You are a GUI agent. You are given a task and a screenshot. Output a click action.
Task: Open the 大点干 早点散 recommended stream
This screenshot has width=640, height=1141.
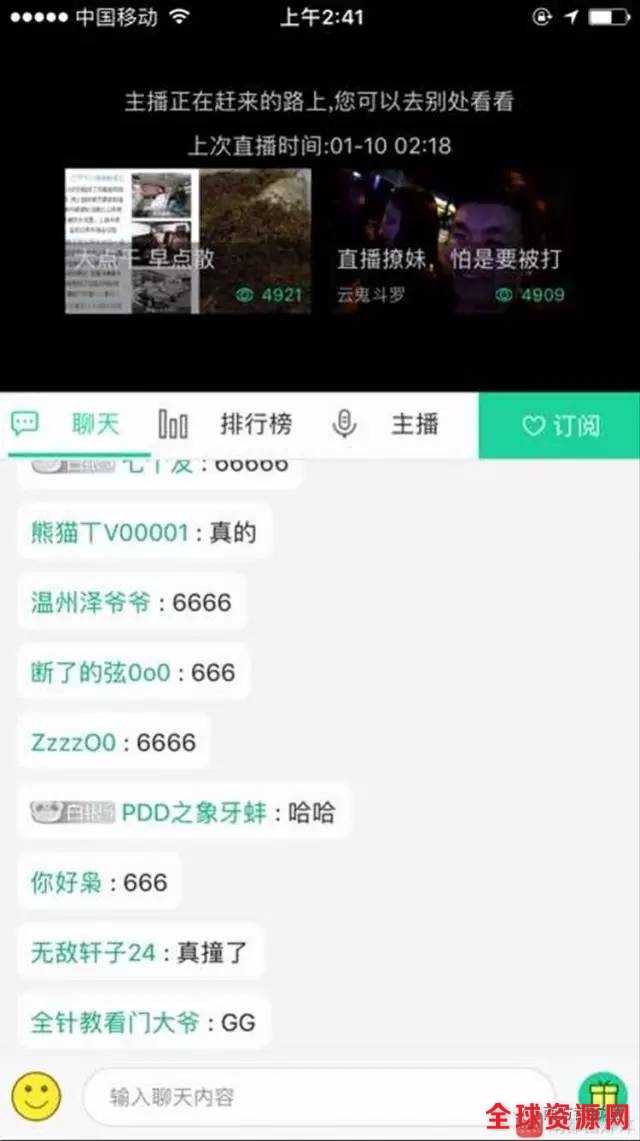(x=188, y=241)
